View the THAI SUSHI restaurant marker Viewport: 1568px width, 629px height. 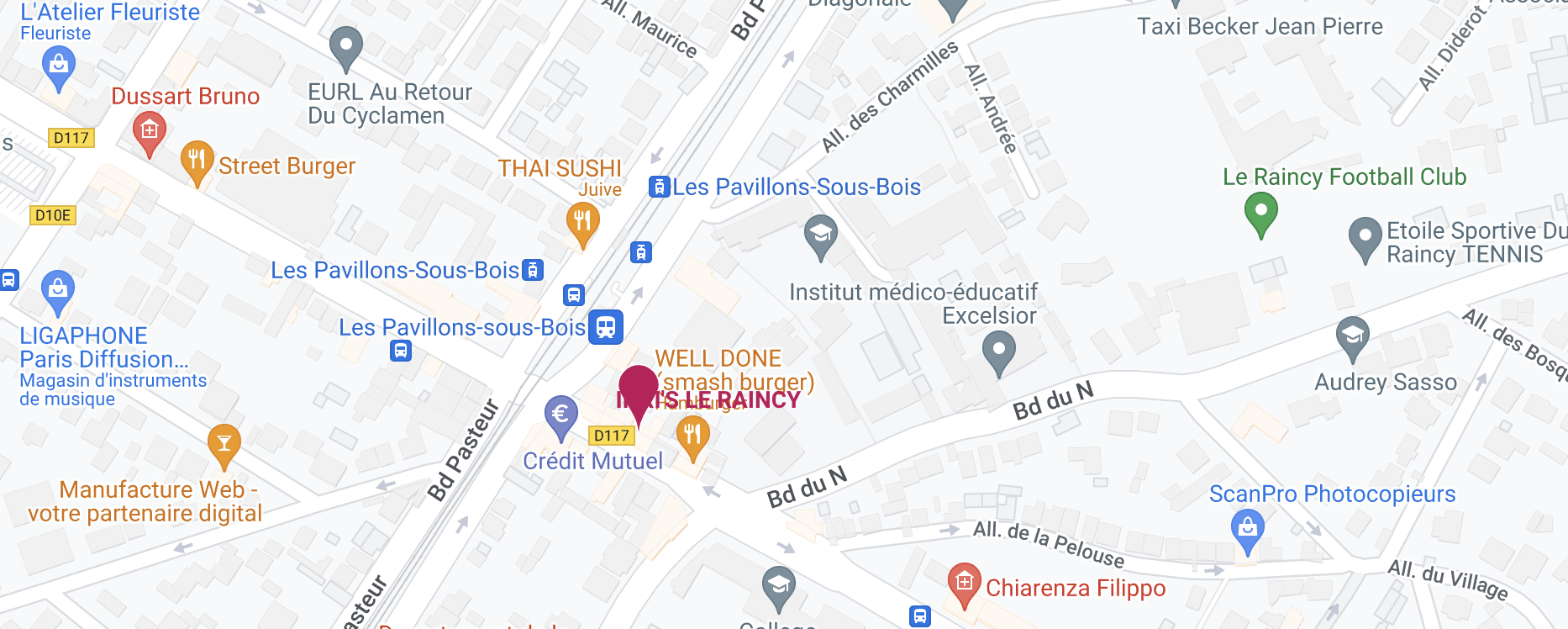(x=582, y=222)
